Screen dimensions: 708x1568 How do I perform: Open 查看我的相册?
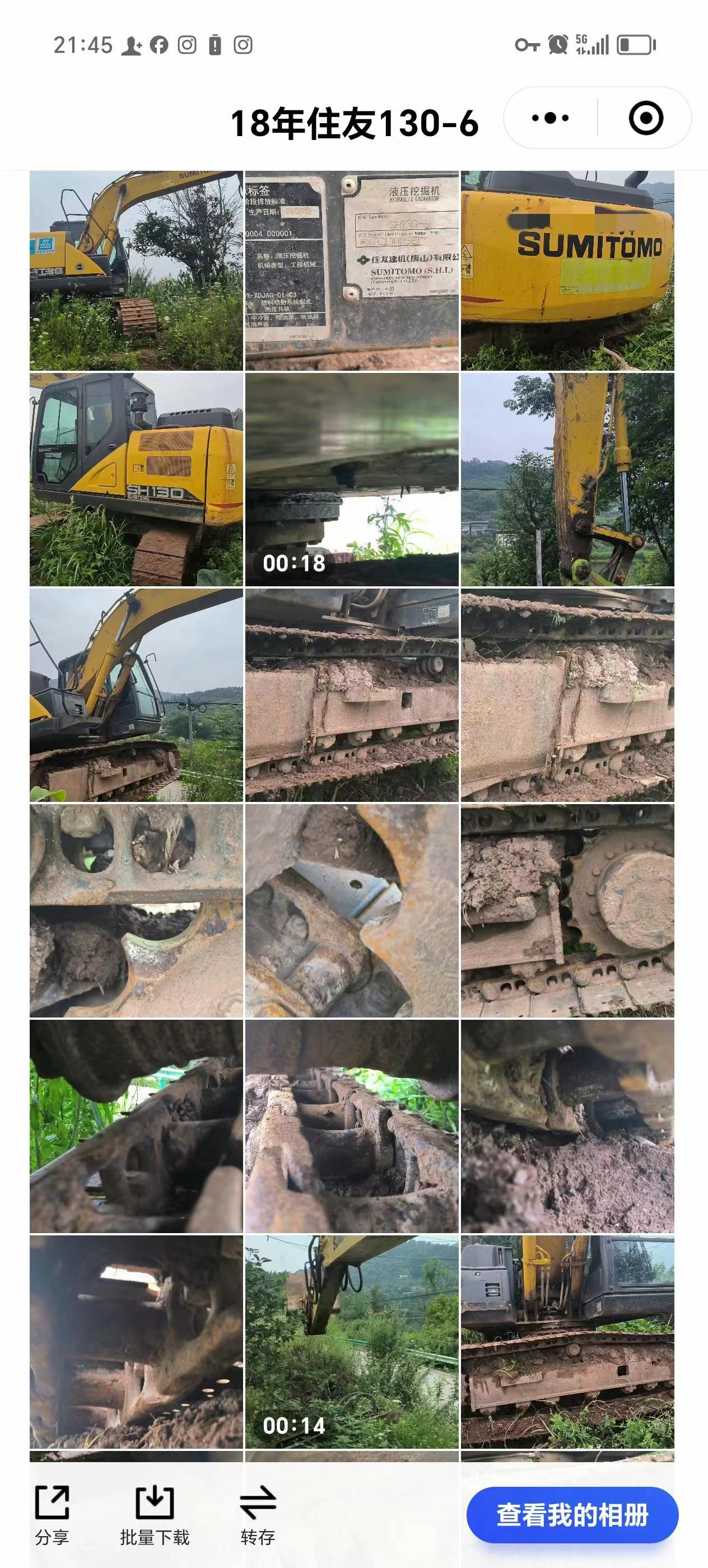[572, 1515]
